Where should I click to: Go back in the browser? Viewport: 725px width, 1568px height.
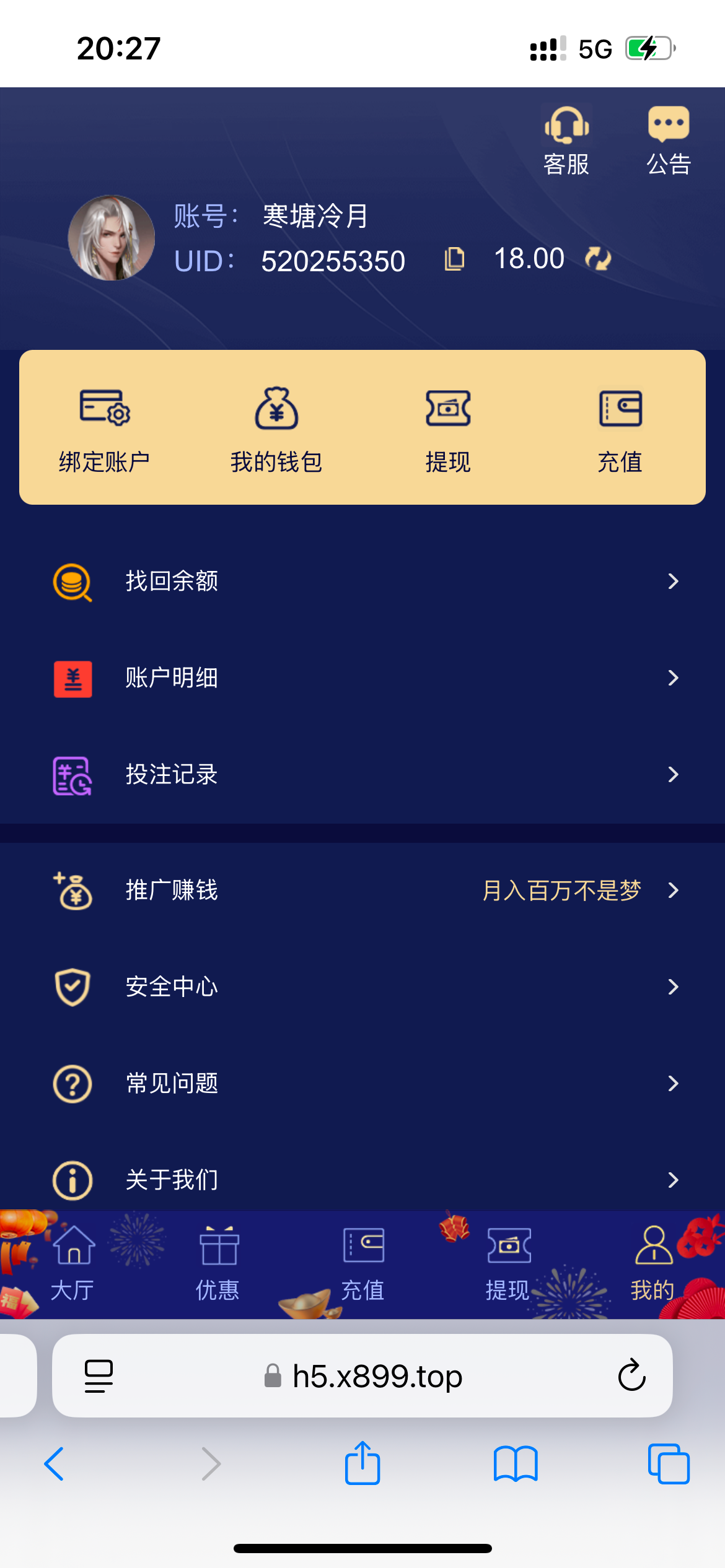point(55,1464)
